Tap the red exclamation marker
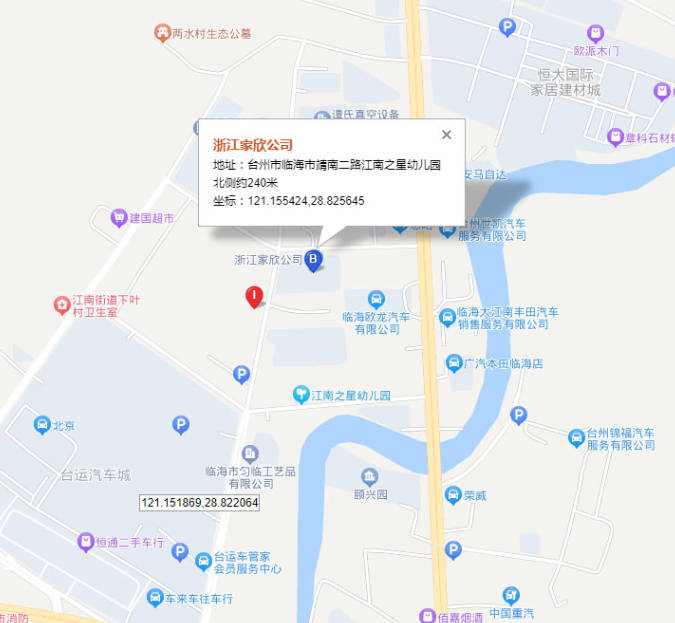This screenshot has width=675, height=623. pos(255,296)
